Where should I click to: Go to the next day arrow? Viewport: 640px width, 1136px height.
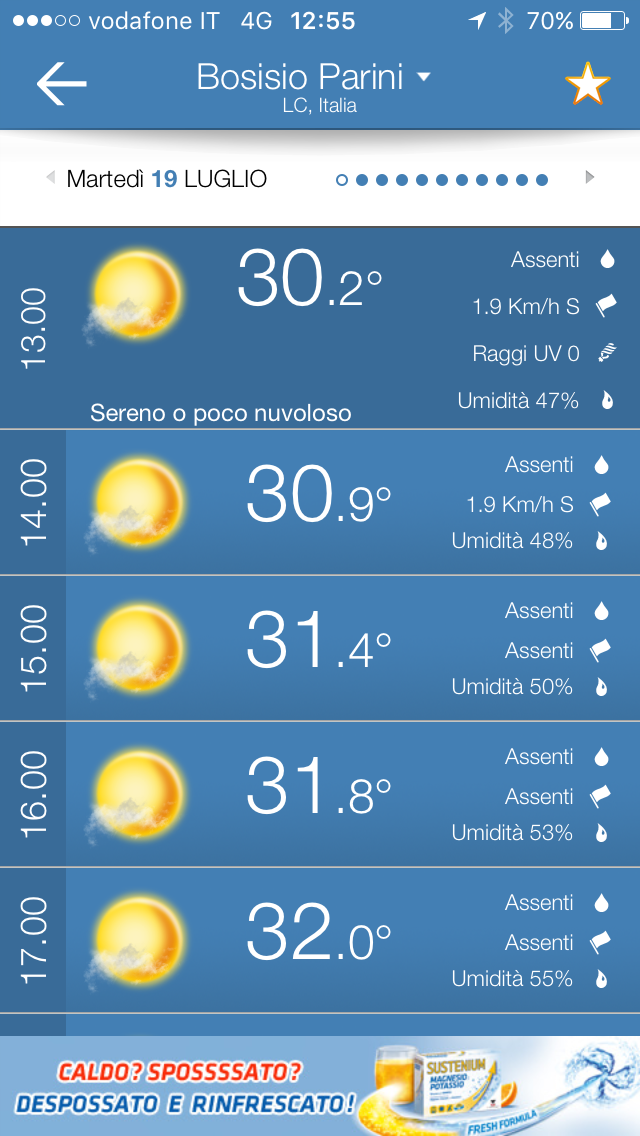[590, 178]
